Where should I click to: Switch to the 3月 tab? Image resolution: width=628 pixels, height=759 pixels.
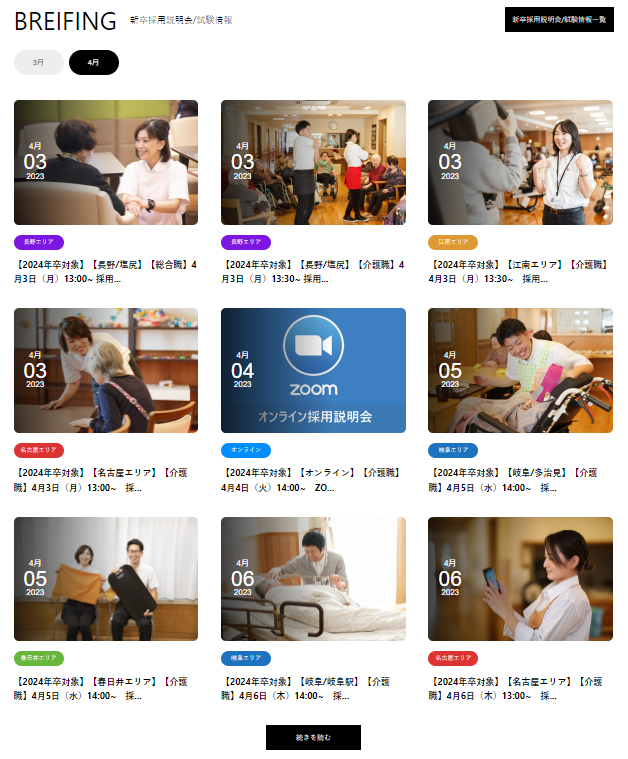click(38, 62)
